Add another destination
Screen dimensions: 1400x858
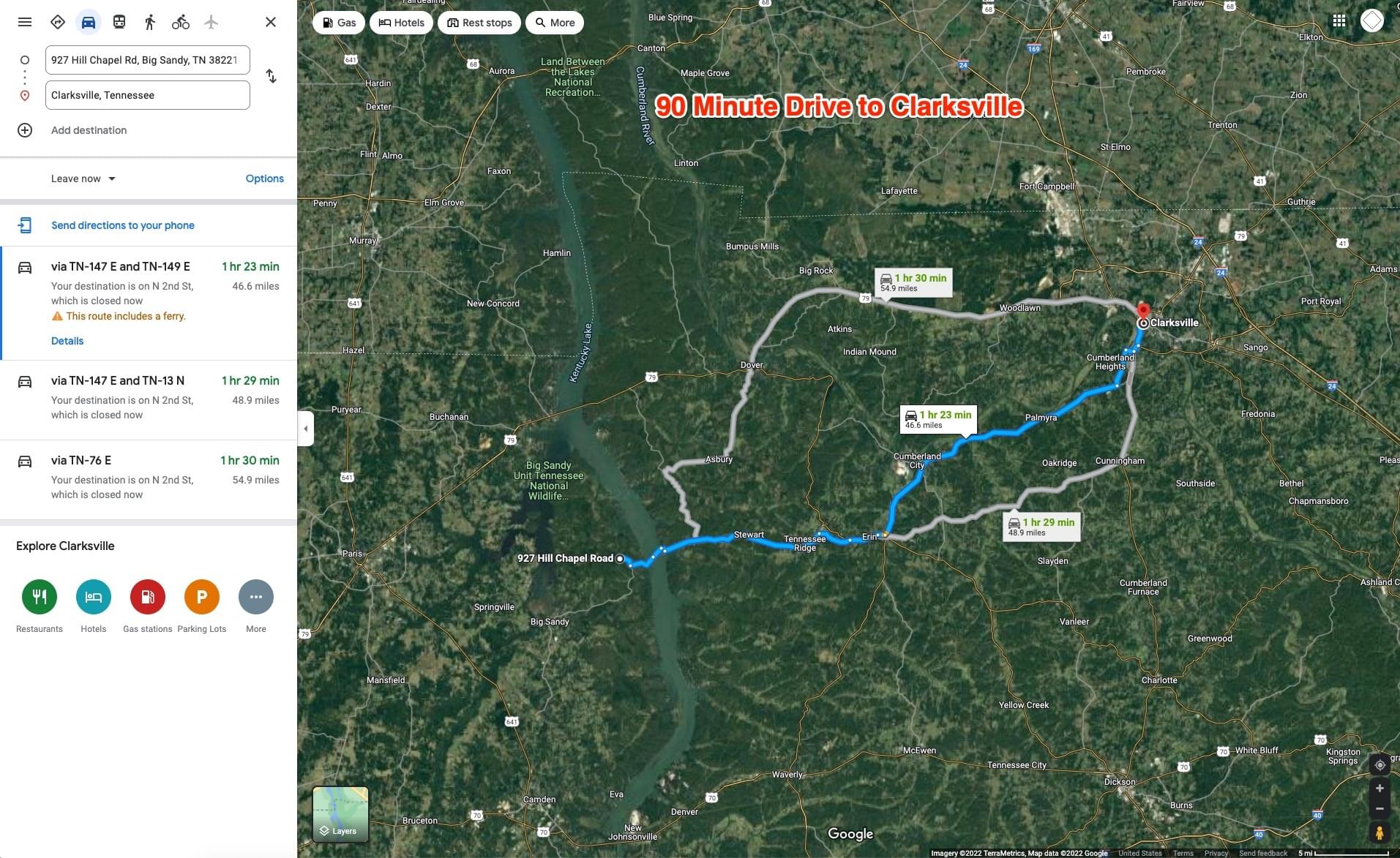tap(89, 130)
